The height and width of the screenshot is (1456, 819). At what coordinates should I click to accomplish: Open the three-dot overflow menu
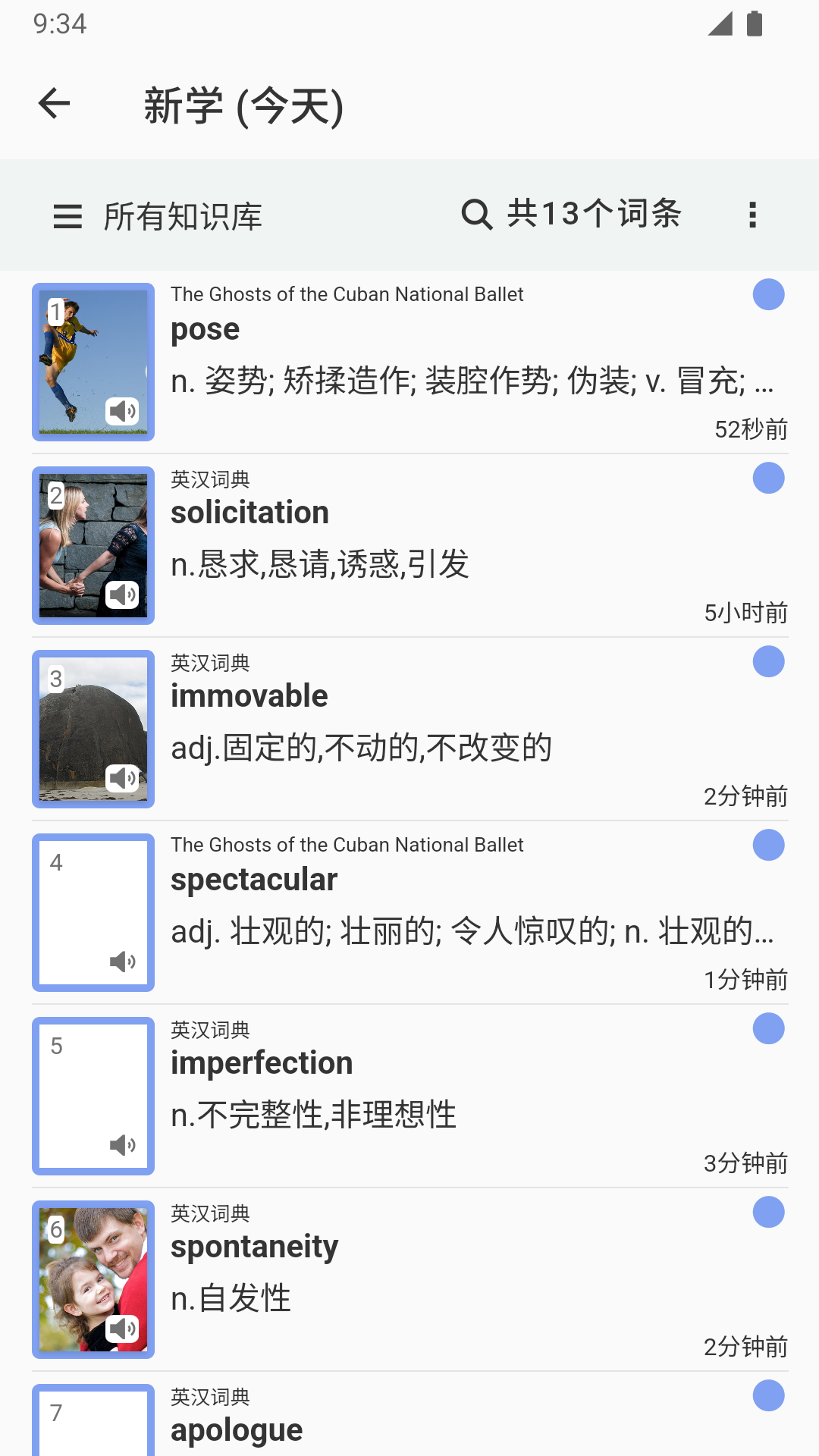[x=752, y=215]
